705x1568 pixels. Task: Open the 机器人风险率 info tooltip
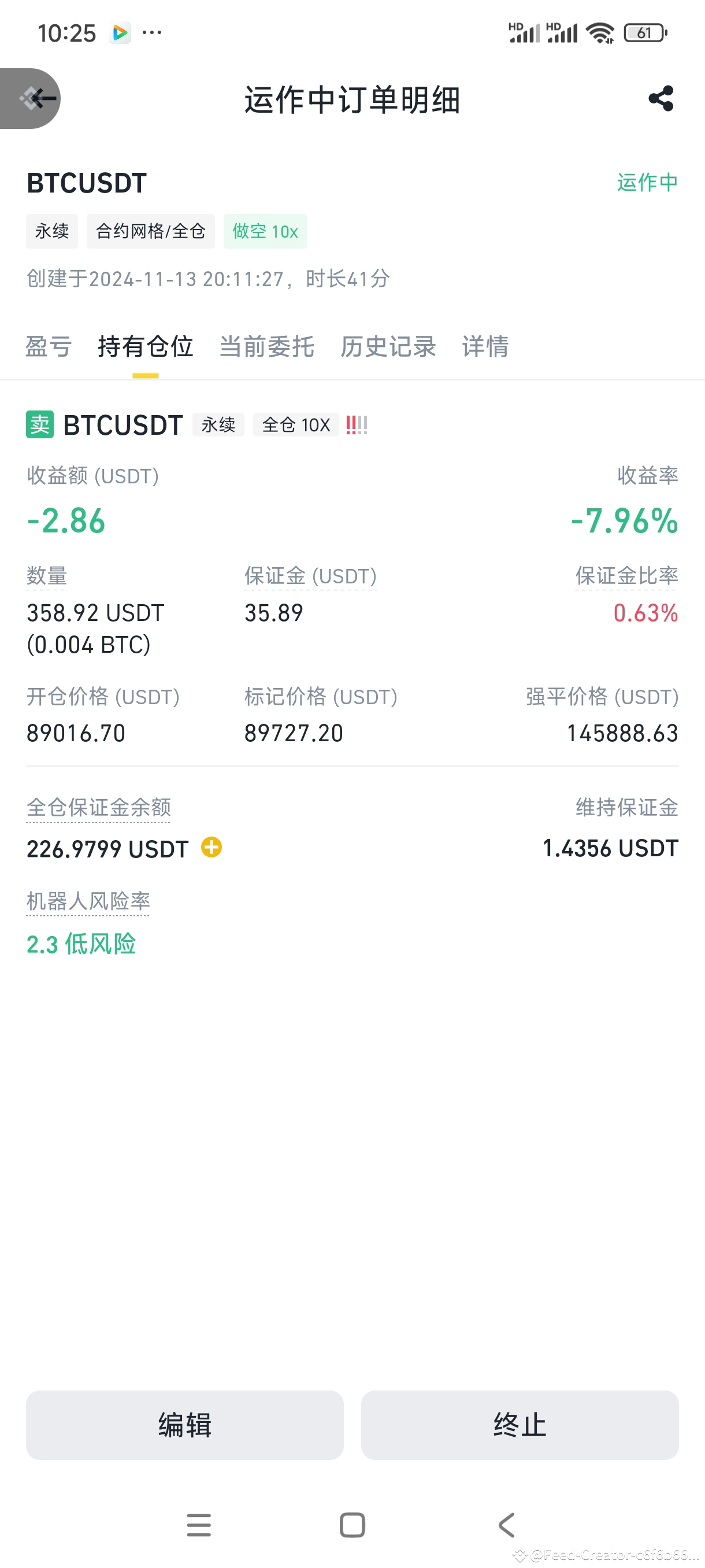pyautogui.click(x=88, y=901)
